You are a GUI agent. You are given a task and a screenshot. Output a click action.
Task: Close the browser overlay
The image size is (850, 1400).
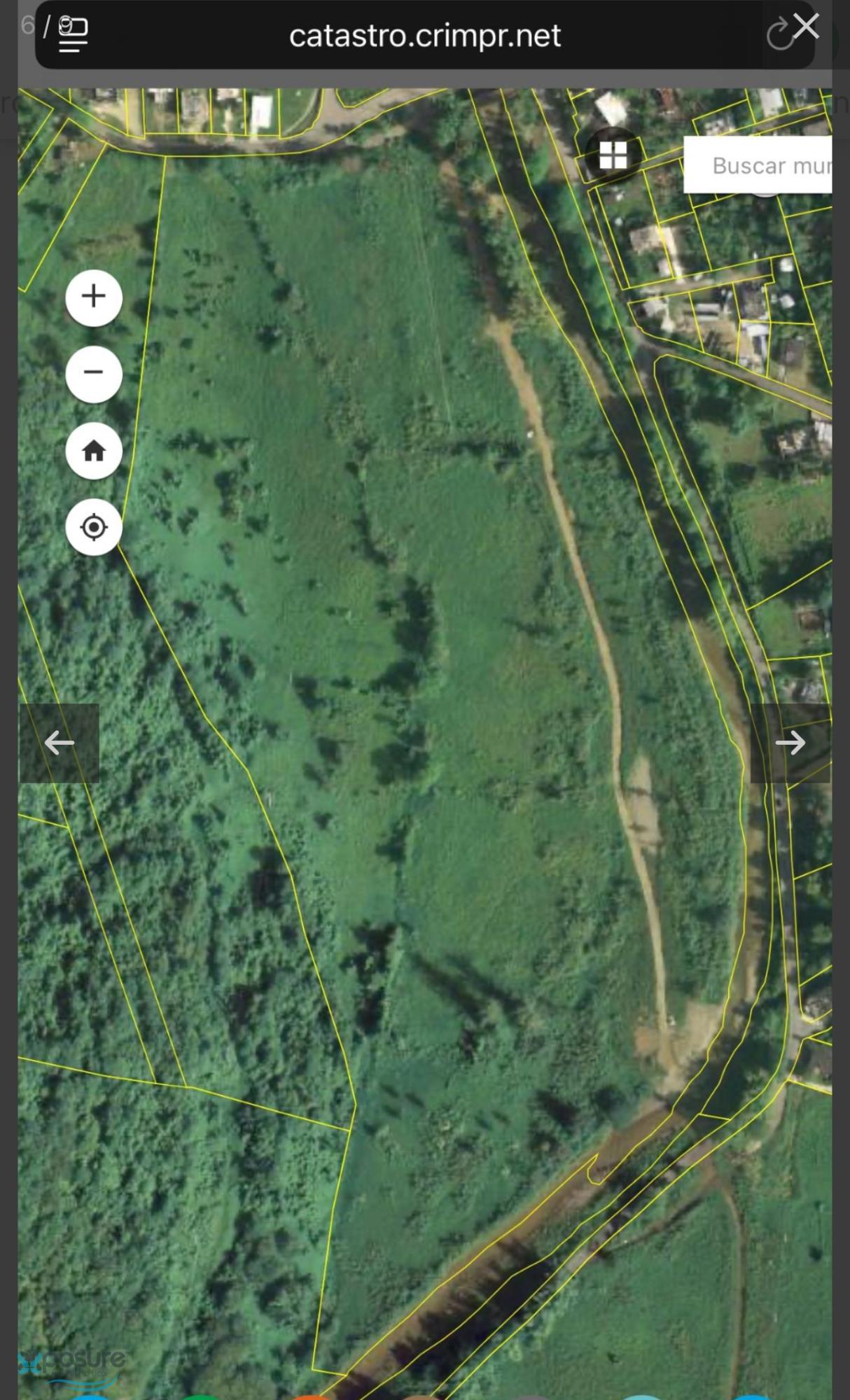click(807, 27)
